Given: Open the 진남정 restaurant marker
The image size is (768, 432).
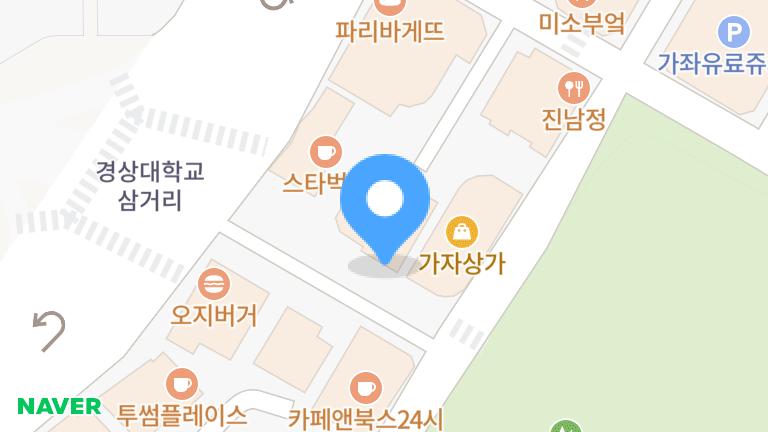Looking at the screenshot, I should click(x=573, y=87).
